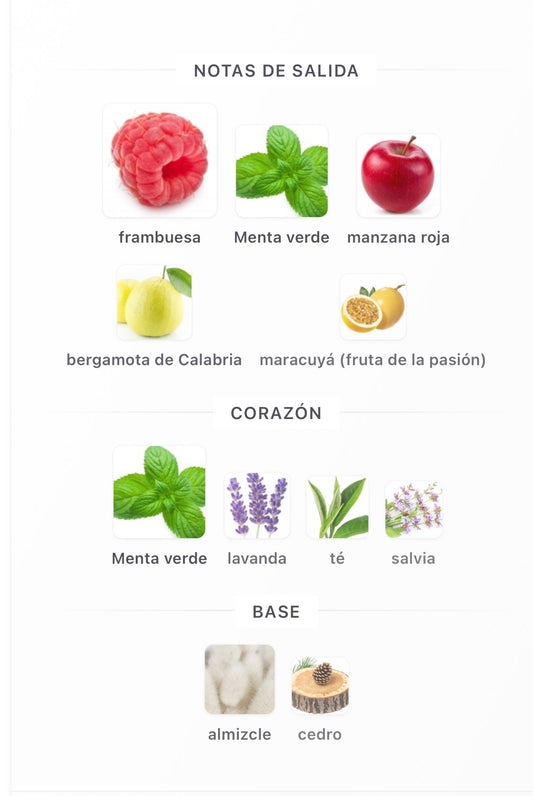View the té note
The width and height of the screenshot is (533, 796).
click(337, 522)
